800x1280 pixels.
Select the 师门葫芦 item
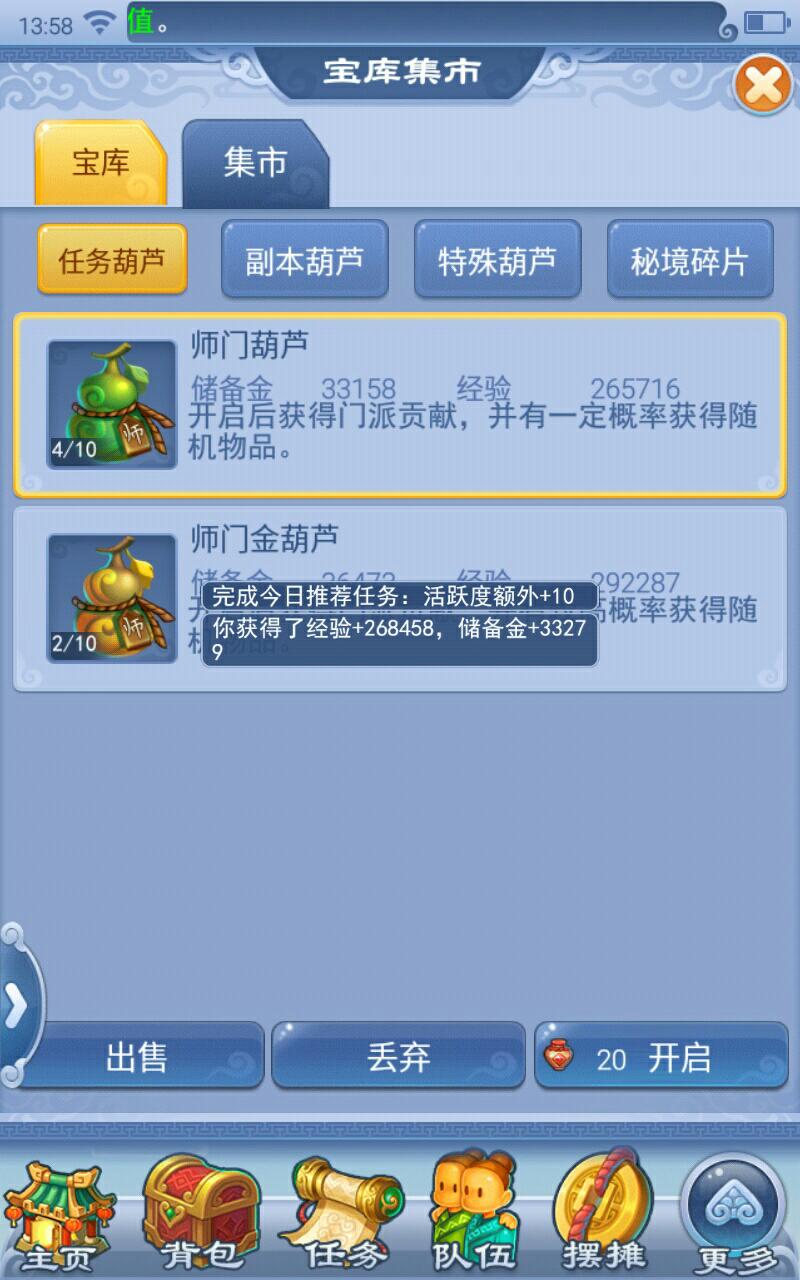(400, 405)
